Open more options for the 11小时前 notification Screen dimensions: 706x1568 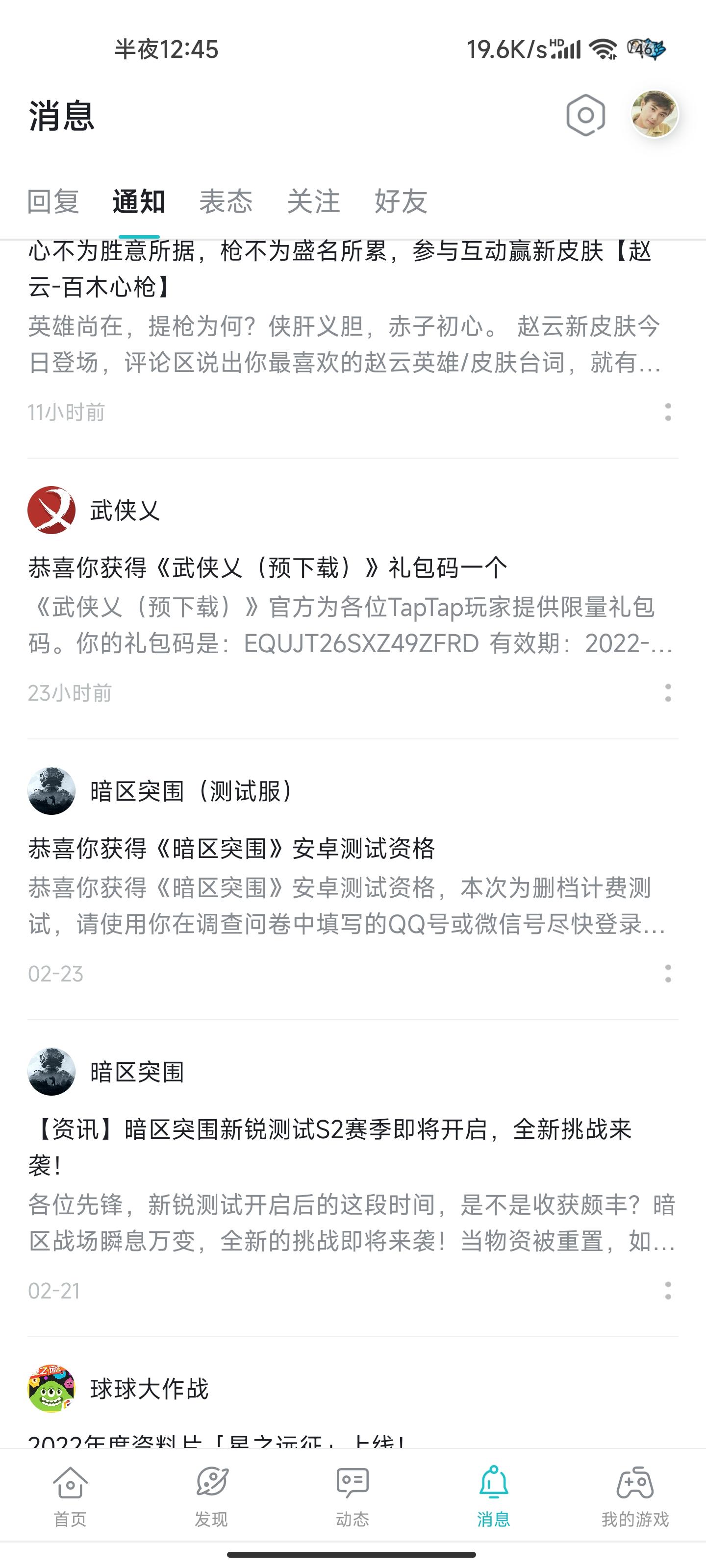668,412
